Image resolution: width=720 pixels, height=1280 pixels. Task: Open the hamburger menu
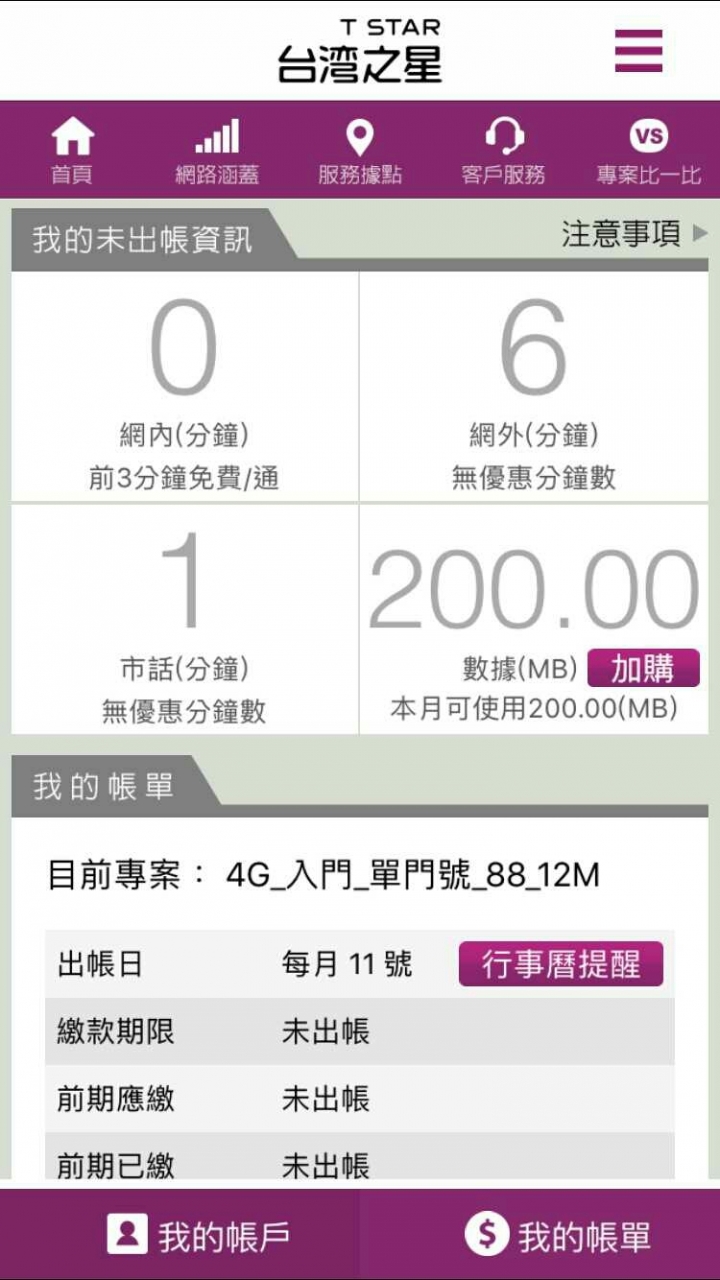tap(638, 50)
